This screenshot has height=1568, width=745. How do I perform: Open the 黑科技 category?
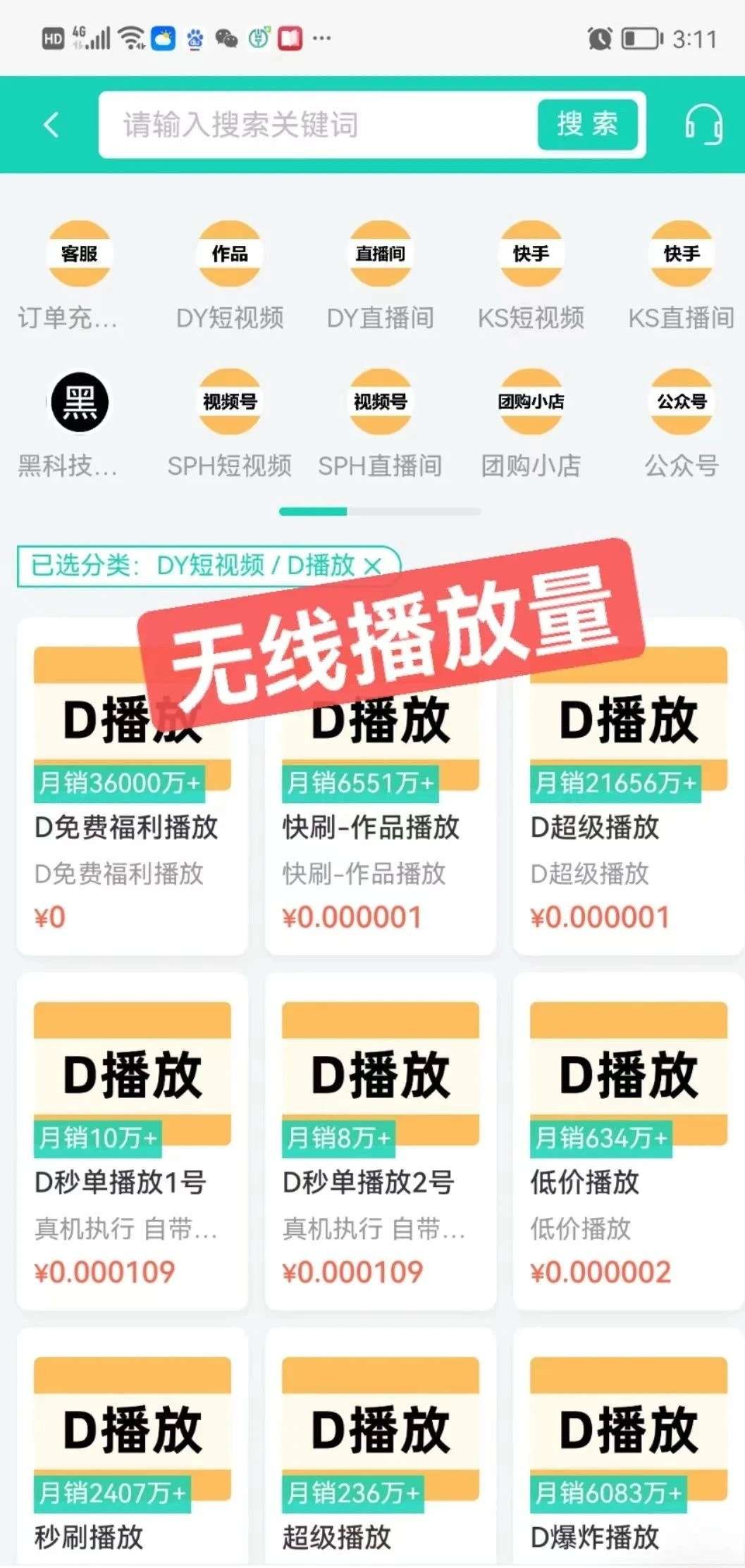tap(80, 424)
